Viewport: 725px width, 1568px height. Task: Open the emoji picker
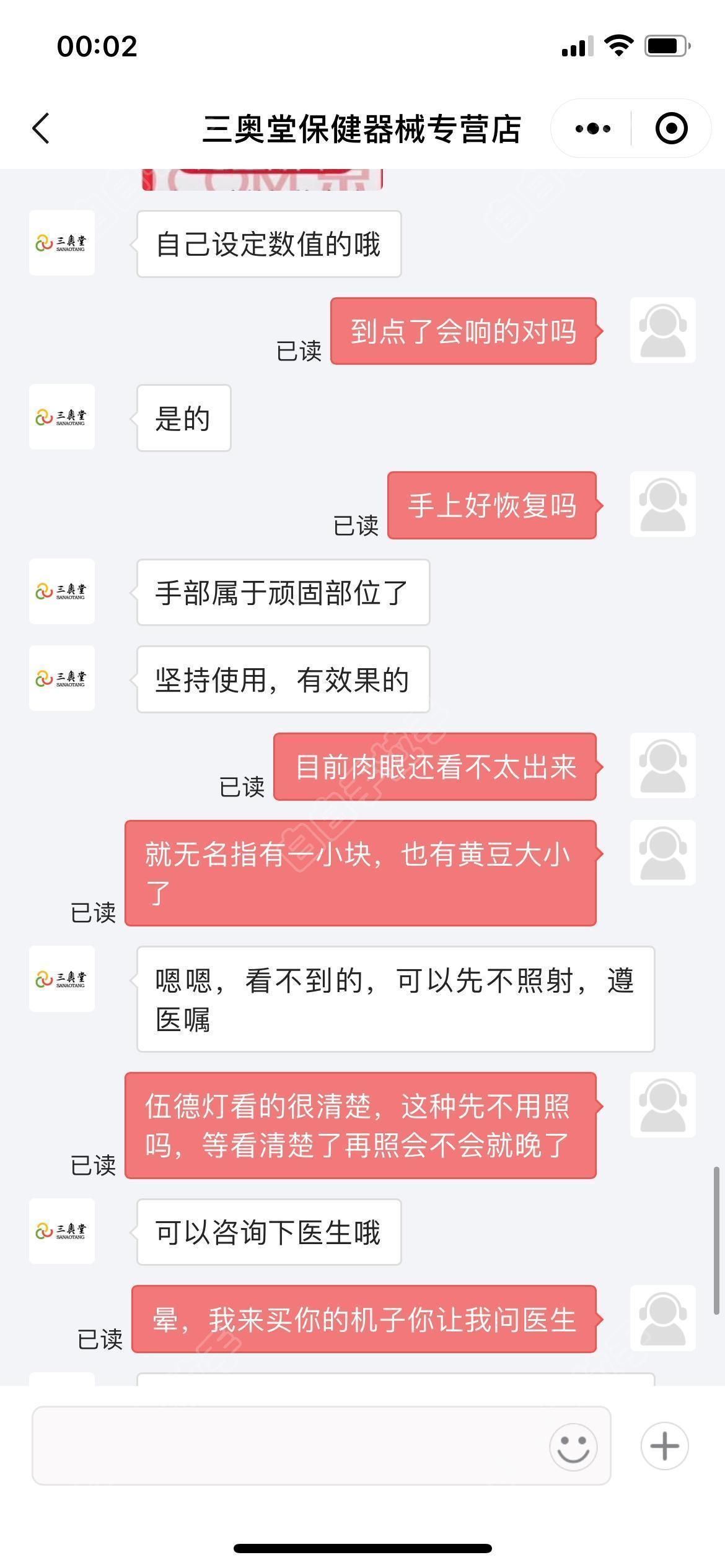[x=573, y=1447]
